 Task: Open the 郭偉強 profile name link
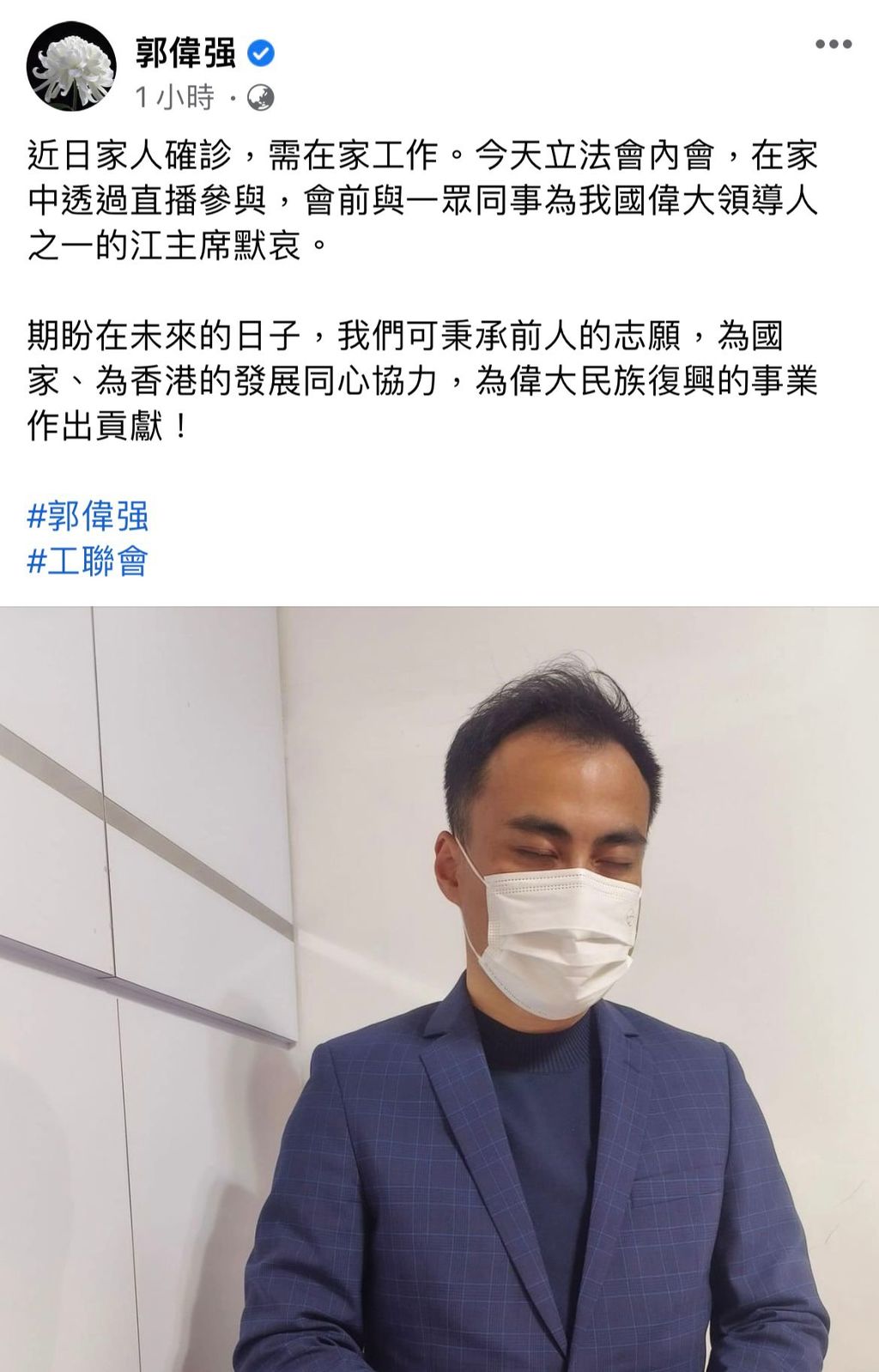(186, 53)
